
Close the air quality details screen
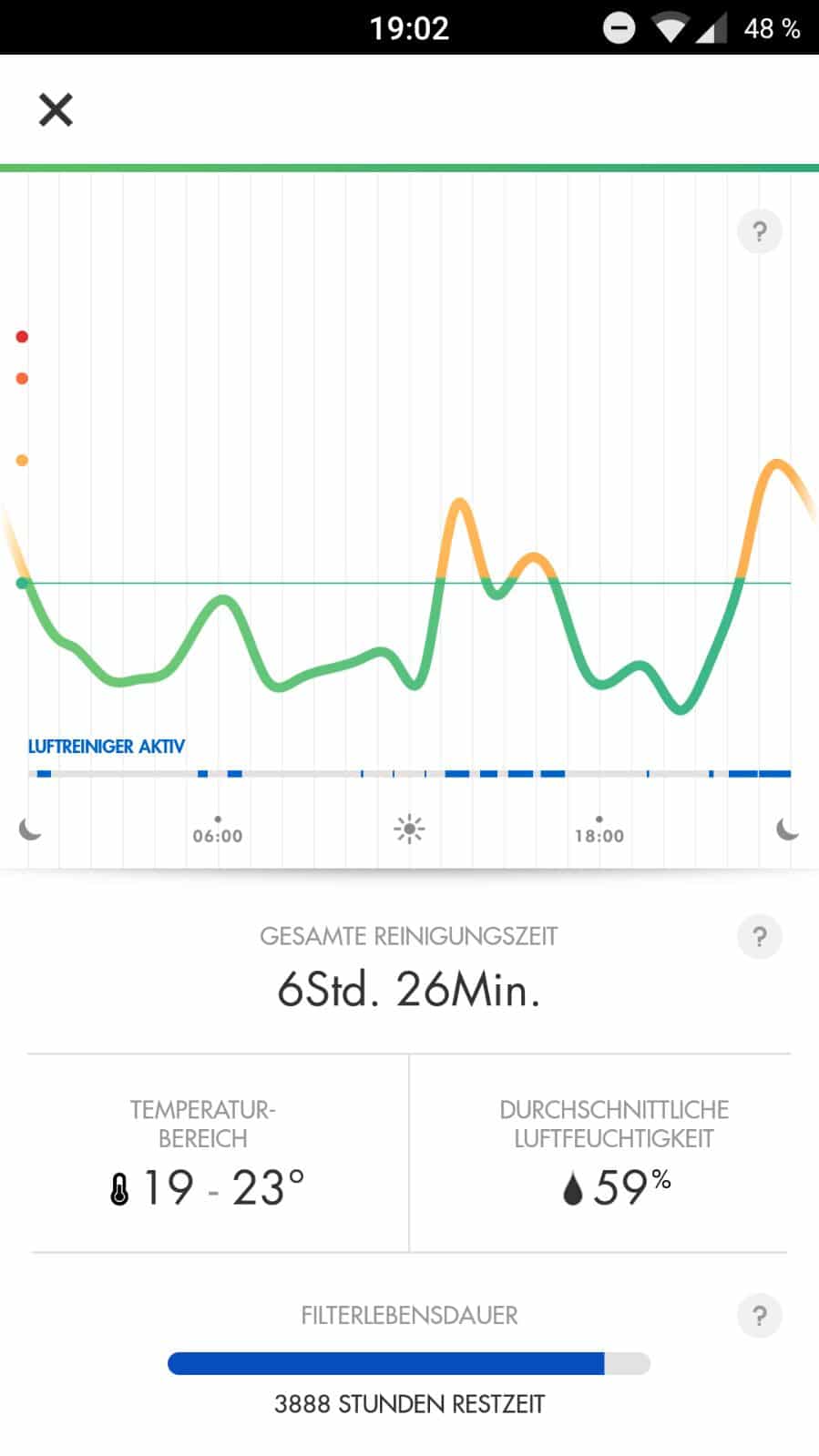click(x=56, y=110)
